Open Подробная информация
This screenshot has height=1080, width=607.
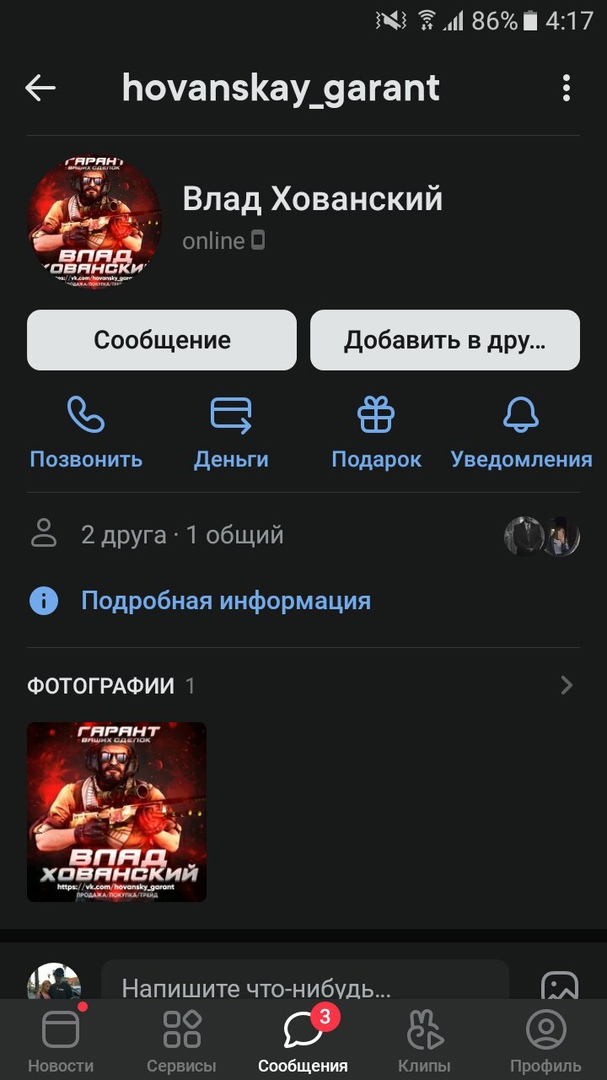[x=225, y=601]
